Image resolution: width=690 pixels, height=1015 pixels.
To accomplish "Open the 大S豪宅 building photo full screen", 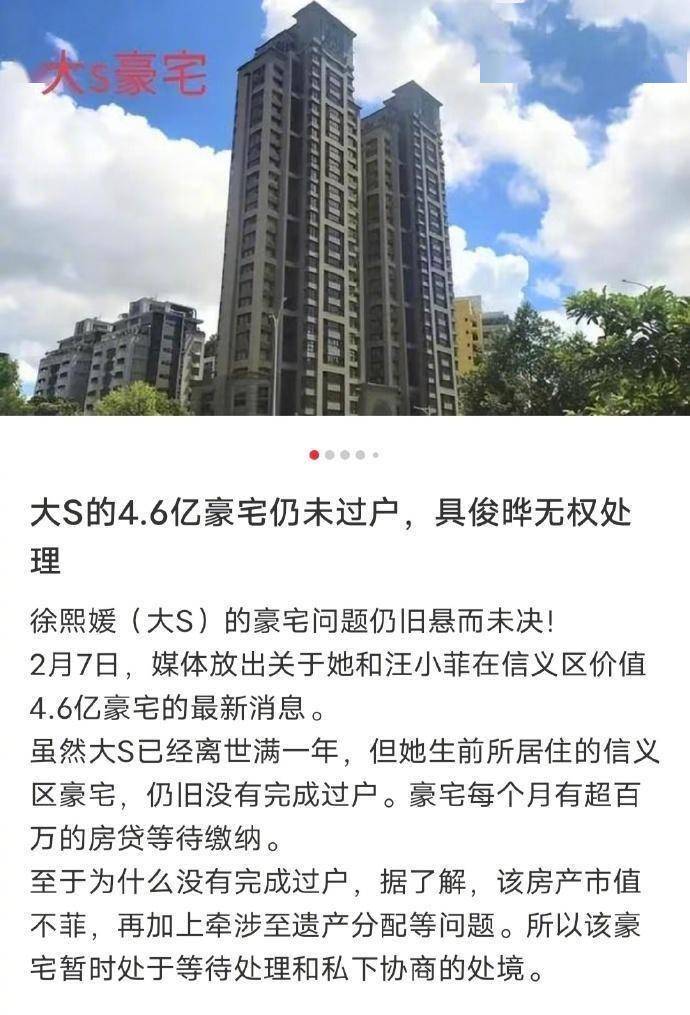I will point(345,210).
